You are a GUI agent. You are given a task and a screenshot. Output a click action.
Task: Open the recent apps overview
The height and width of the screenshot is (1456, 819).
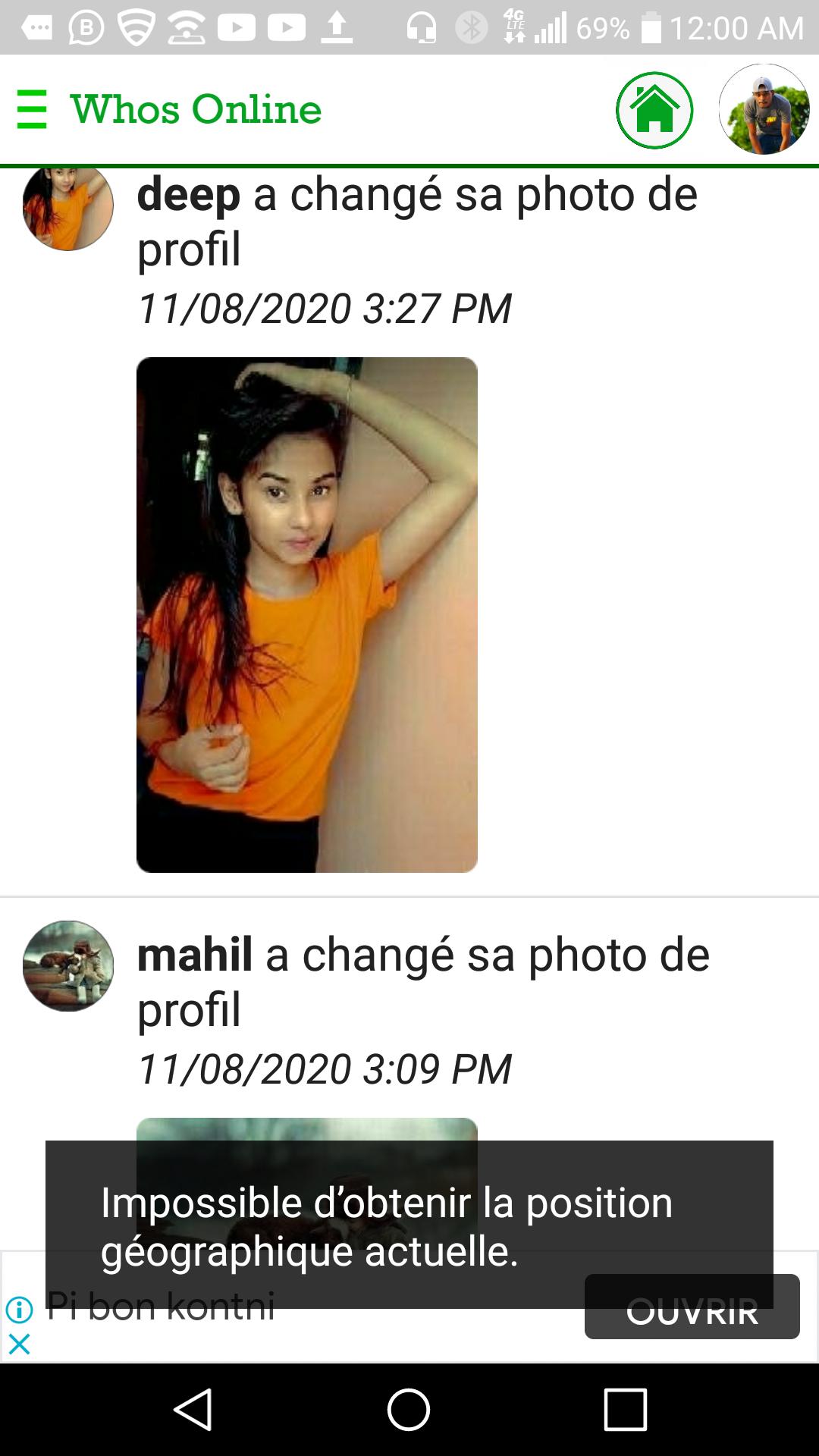click(x=625, y=1410)
